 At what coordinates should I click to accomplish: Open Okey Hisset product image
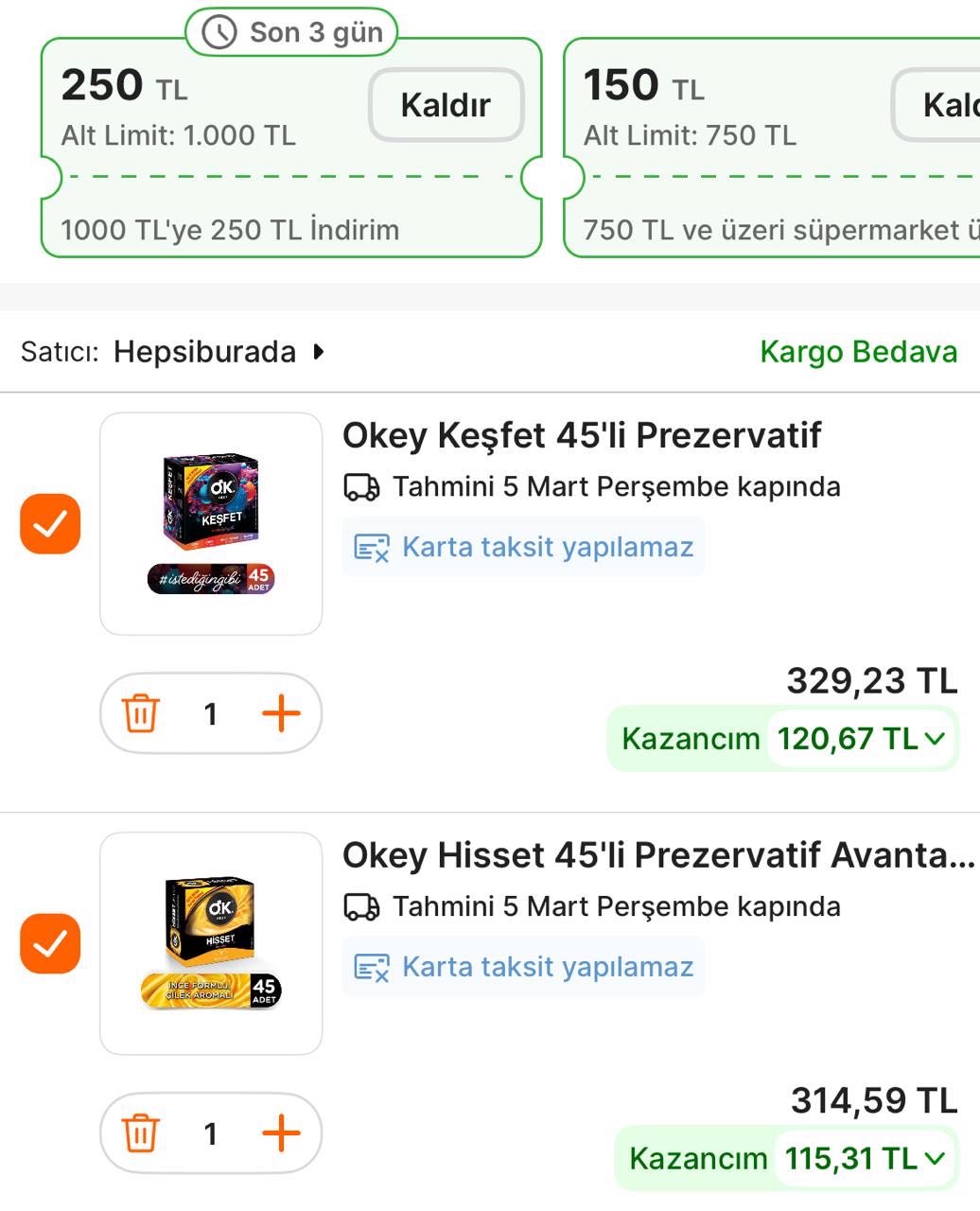(211, 943)
